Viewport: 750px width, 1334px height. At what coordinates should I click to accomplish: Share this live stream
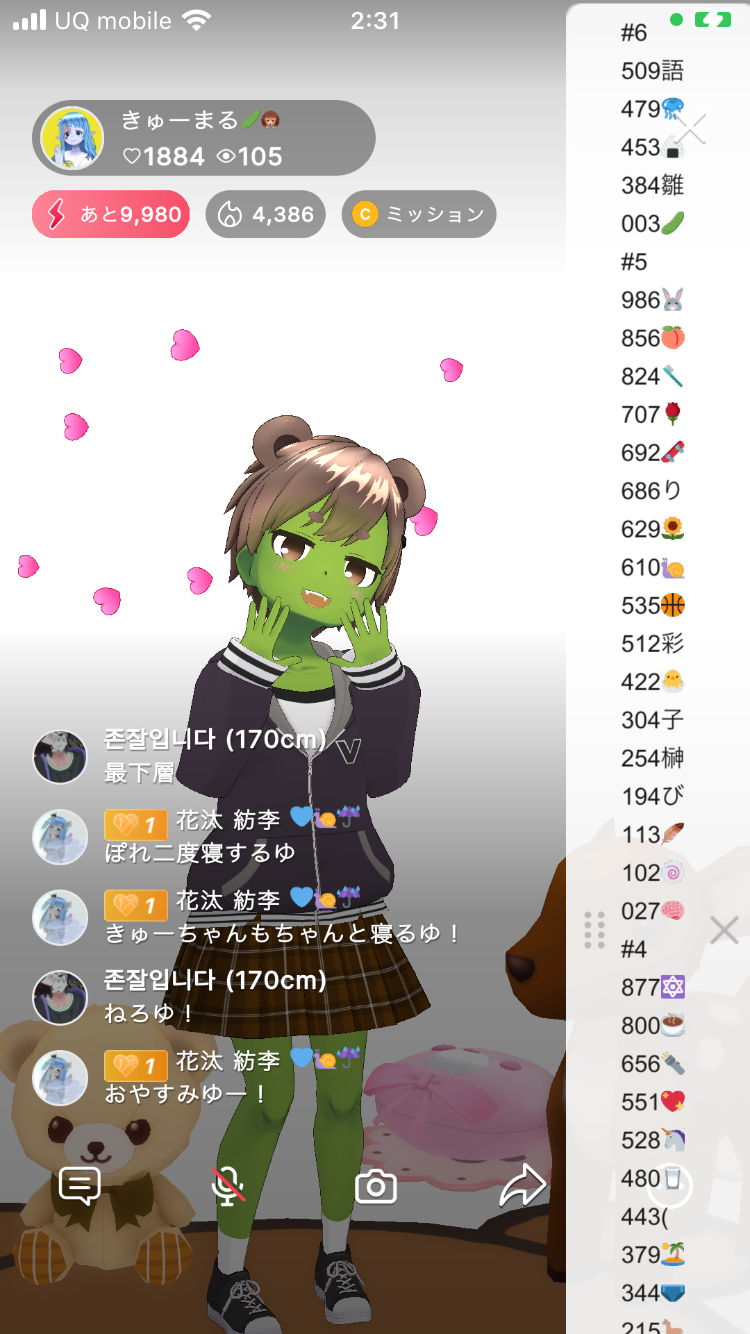(523, 1186)
